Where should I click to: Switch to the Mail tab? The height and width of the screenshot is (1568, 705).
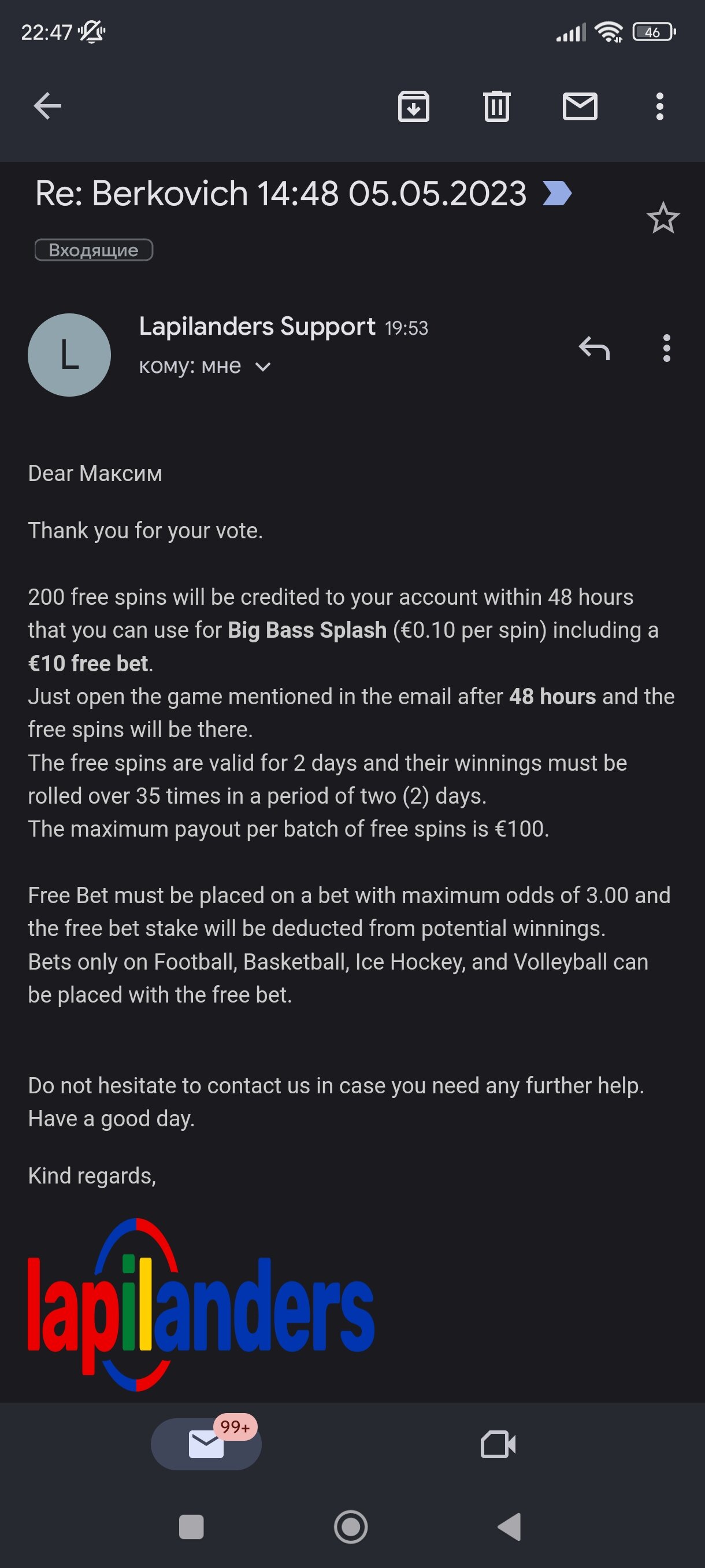point(206,1444)
